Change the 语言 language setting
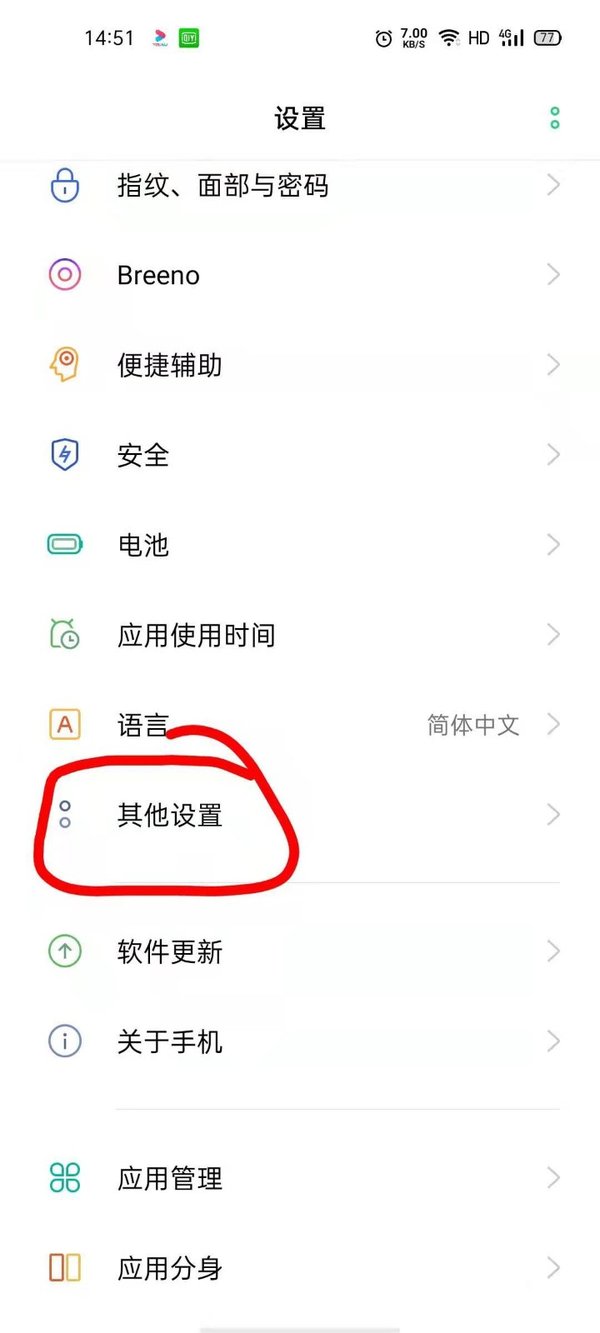The width and height of the screenshot is (600, 1333). point(300,725)
